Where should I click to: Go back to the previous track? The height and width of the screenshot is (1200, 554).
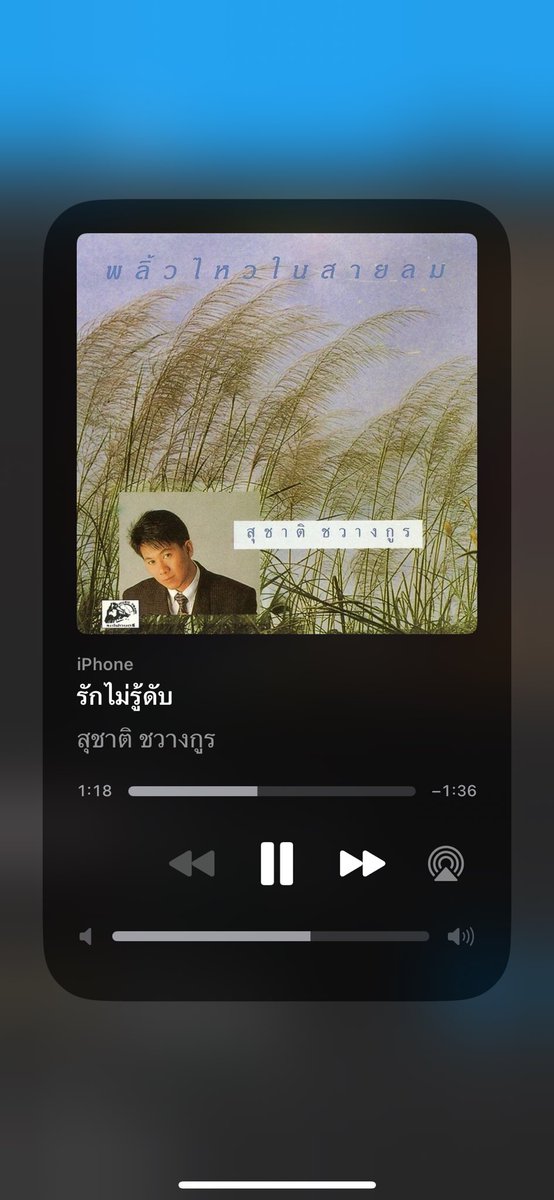(x=191, y=863)
